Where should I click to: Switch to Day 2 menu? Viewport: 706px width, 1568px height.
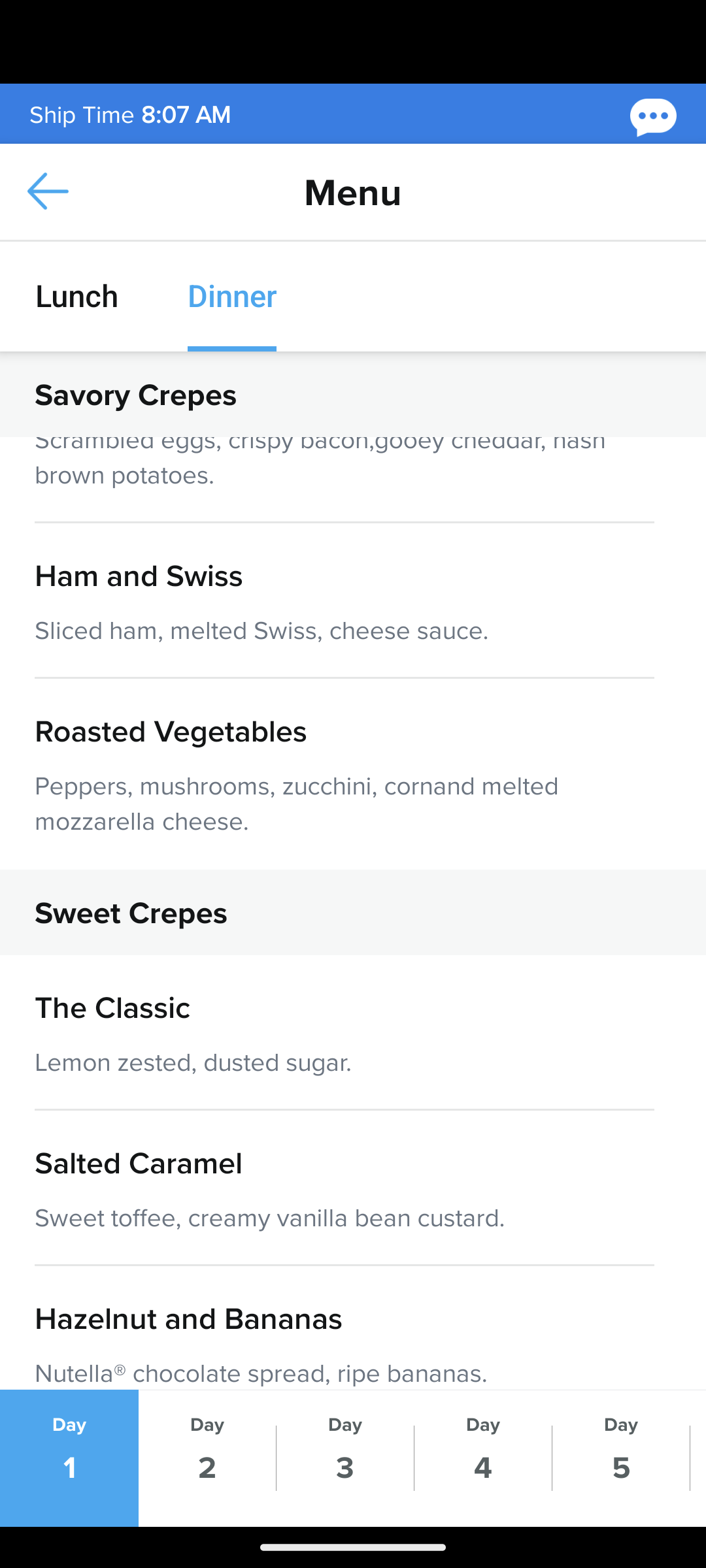[207, 1458]
